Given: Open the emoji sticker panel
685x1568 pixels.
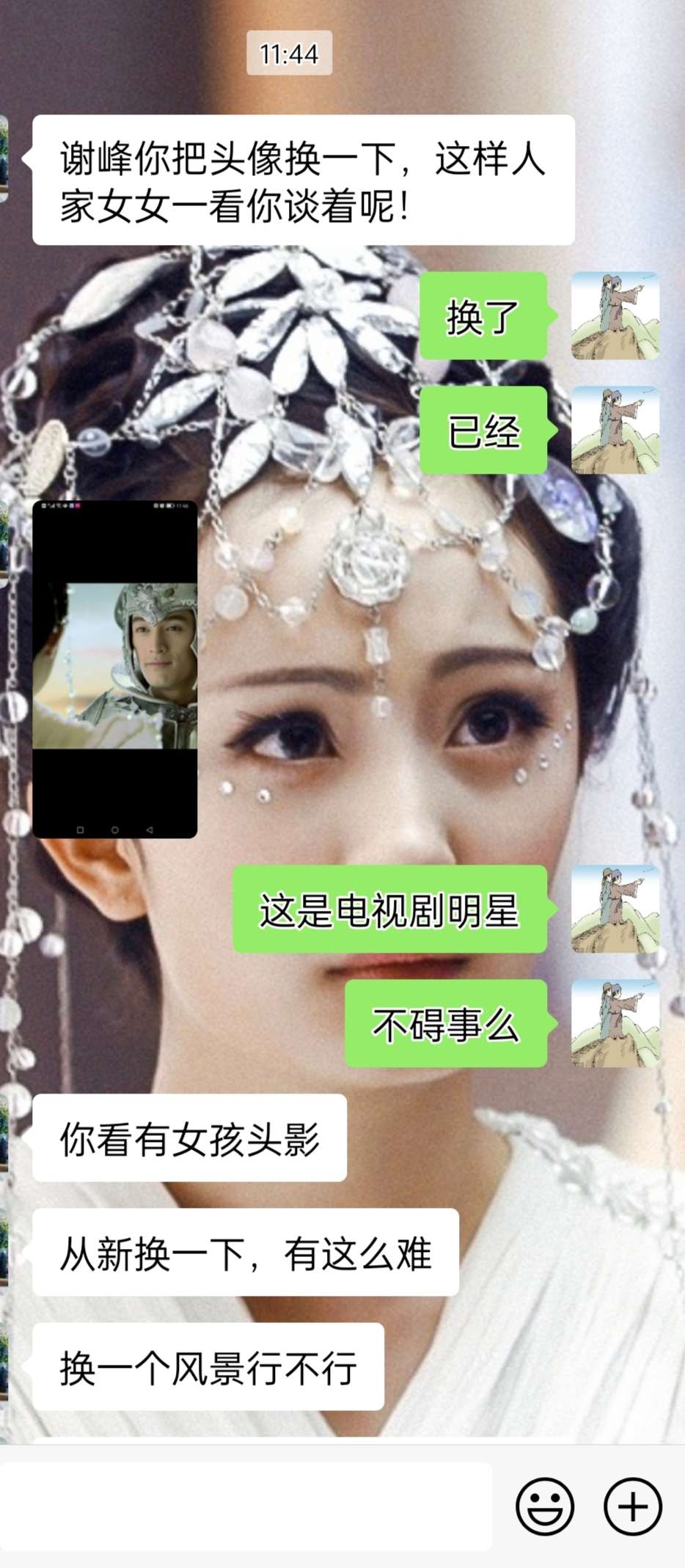Looking at the screenshot, I should tap(544, 1506).
